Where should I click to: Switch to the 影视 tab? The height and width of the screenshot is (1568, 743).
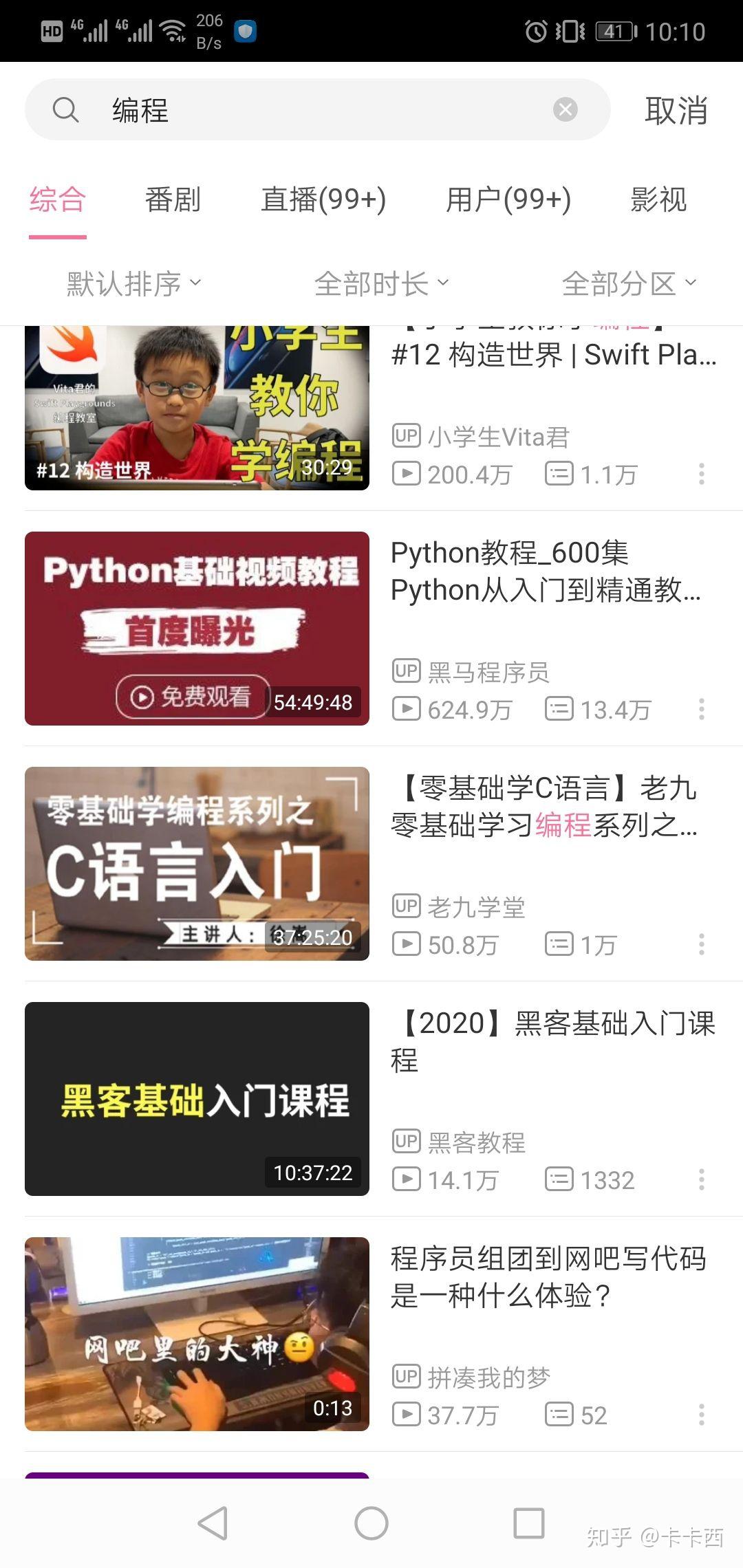pos(658,200)
